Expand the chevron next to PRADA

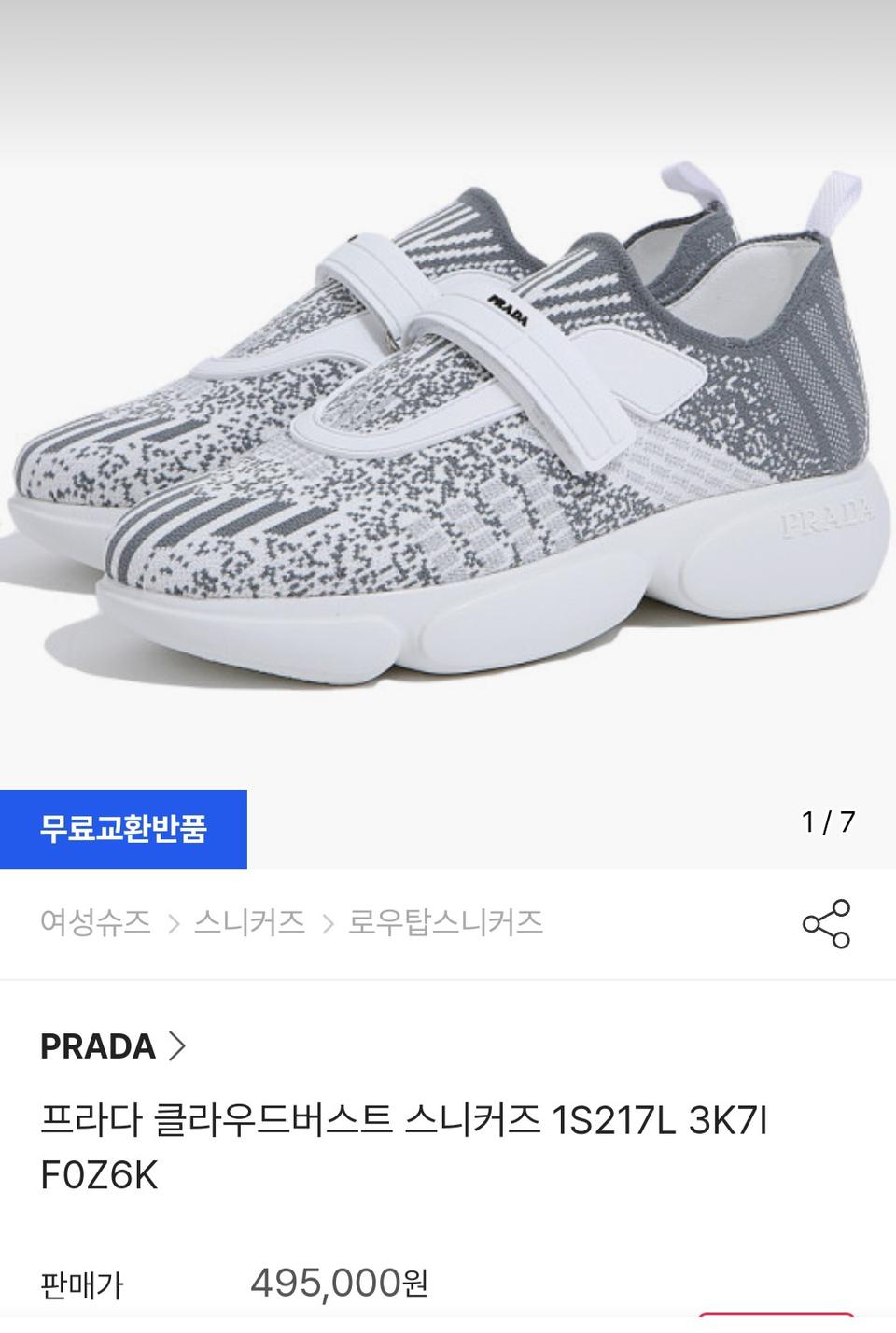(175, 1047)
